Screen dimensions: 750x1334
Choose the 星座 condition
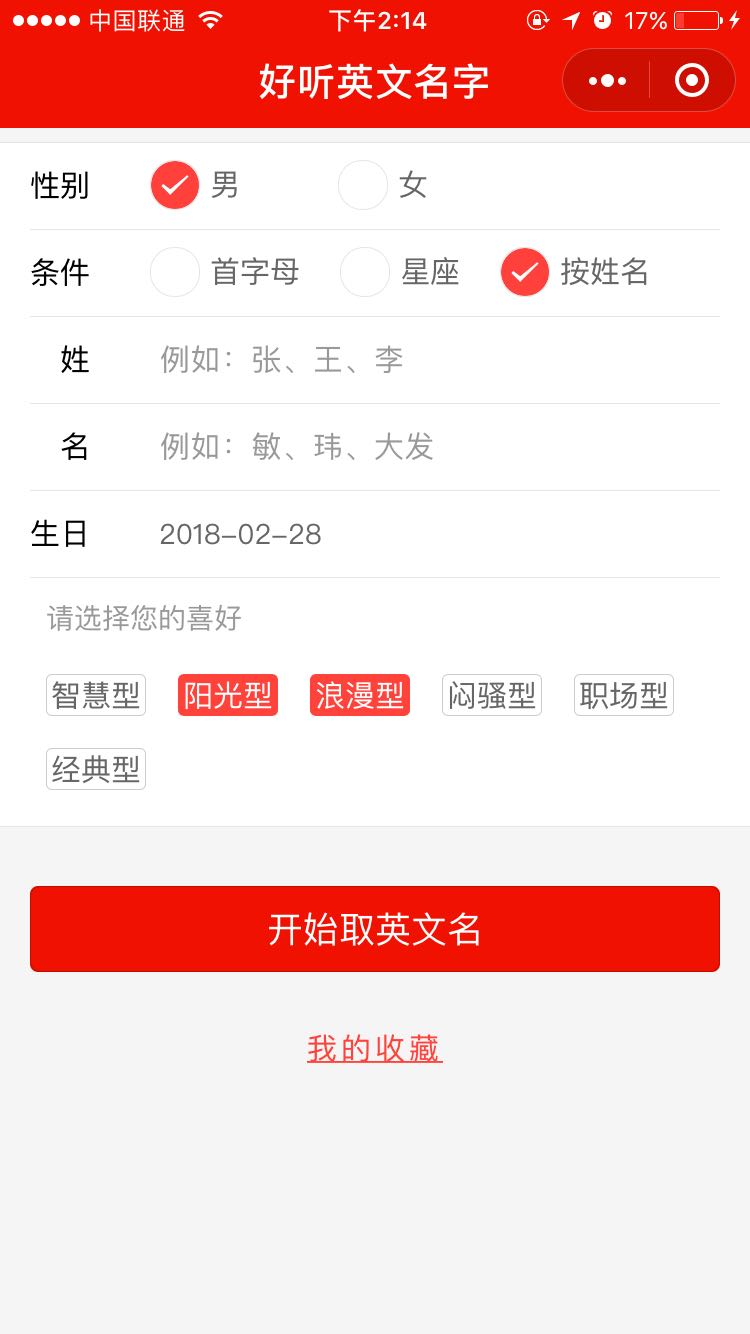pyautogui.click(x=365, y=272)
